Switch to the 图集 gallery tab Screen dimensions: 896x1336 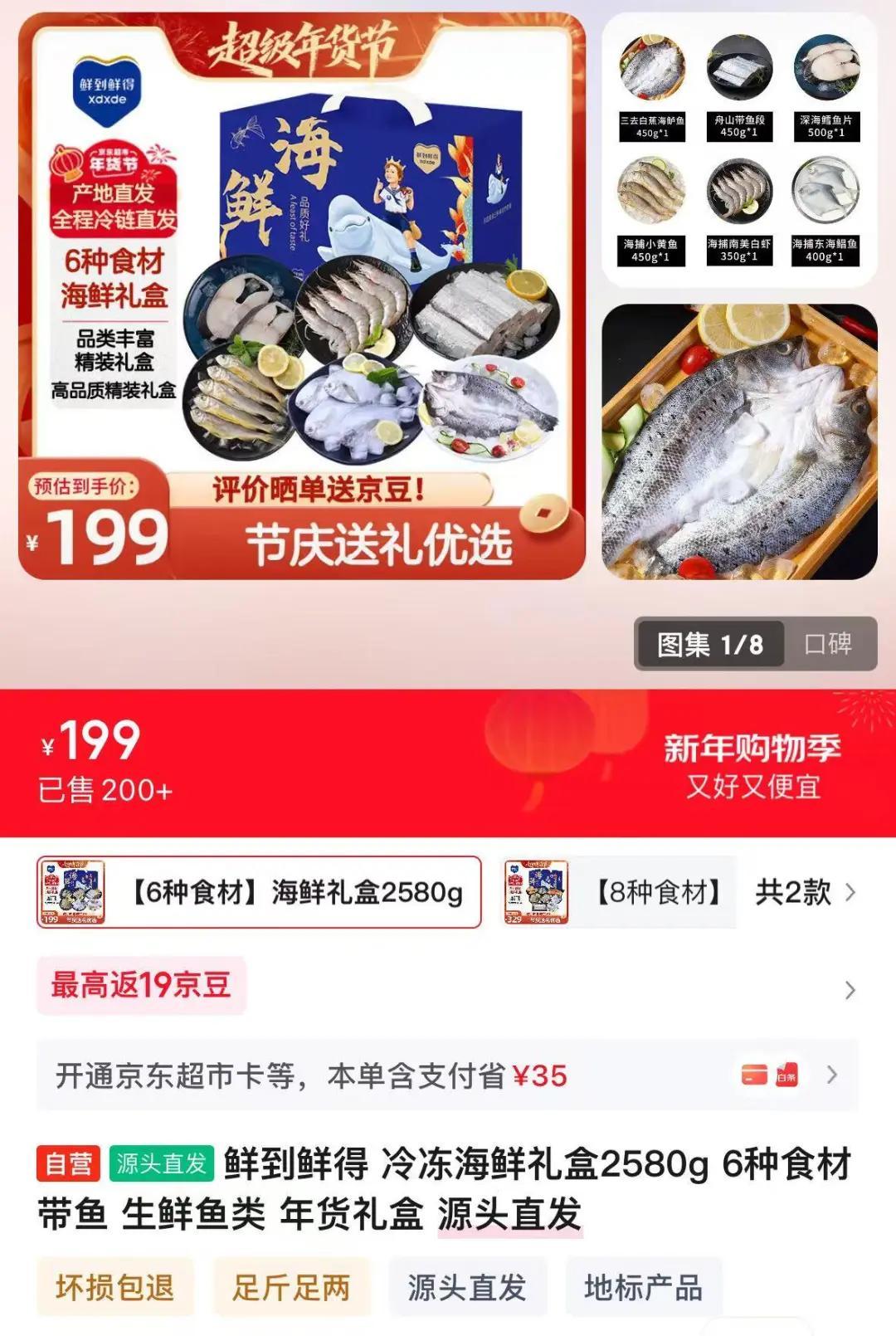click(709, 644)
